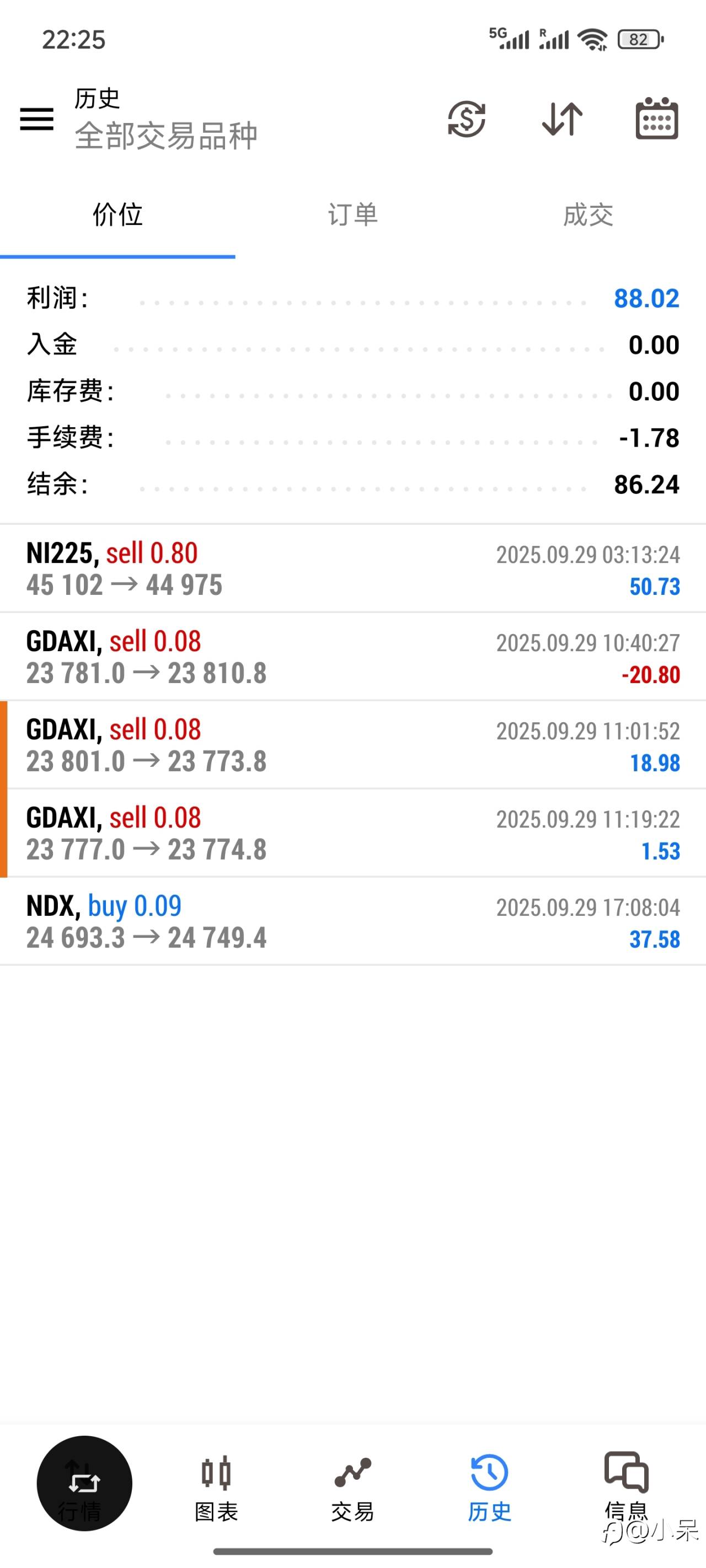Image resolution: width=706 pixels, height=1568 pixels.
Task: Switch to the 订单 tab
Action: click(x=352, y=216)
